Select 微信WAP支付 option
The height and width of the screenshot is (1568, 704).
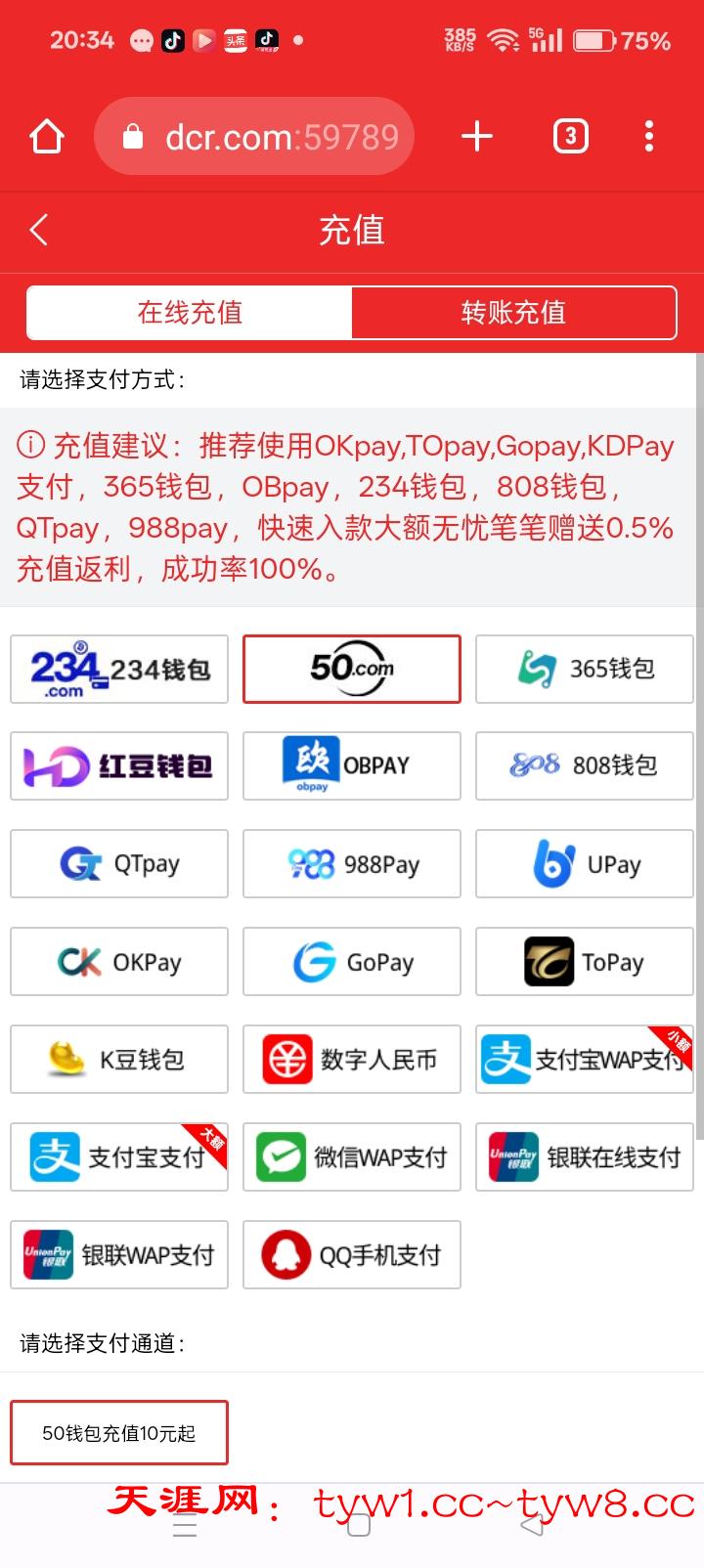(351, 1157)
